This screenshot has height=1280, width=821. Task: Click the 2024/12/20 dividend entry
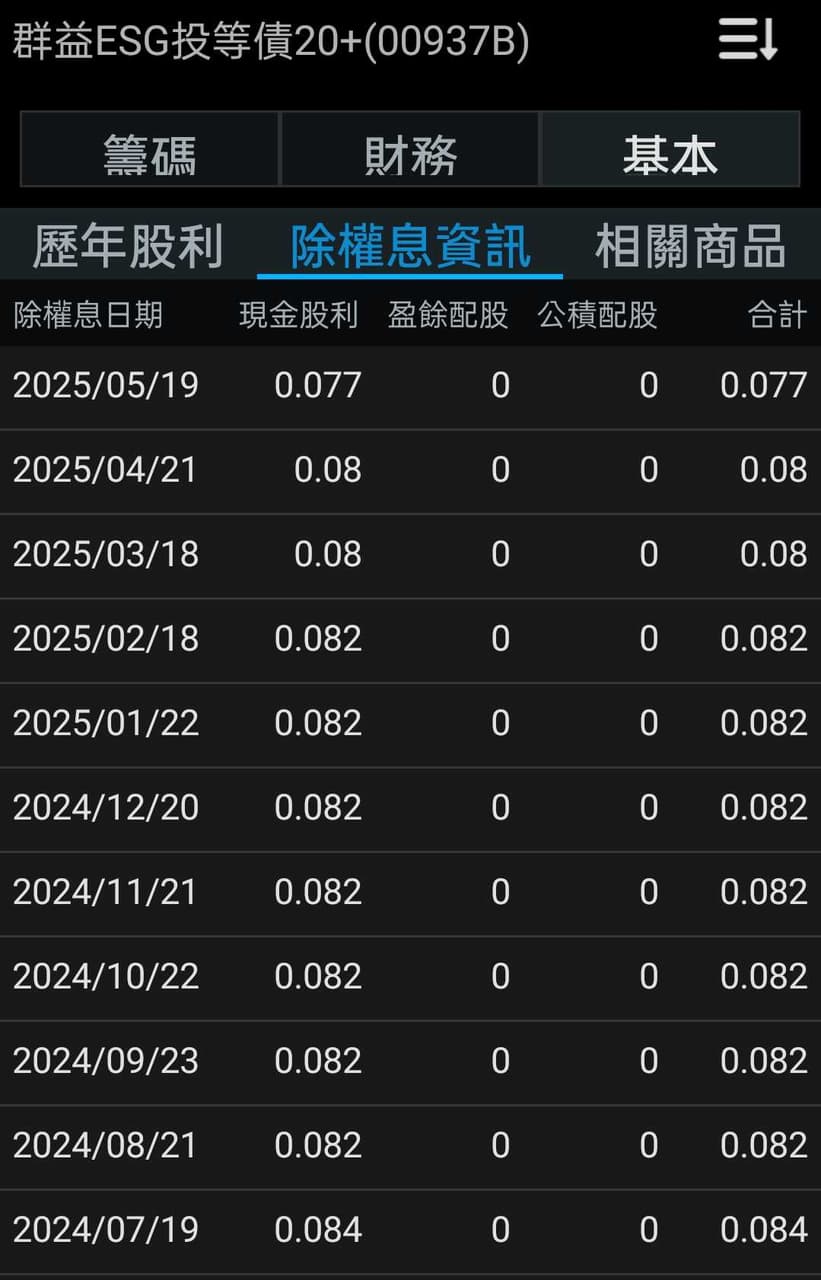pyautogui.click(x=410, y=808)
